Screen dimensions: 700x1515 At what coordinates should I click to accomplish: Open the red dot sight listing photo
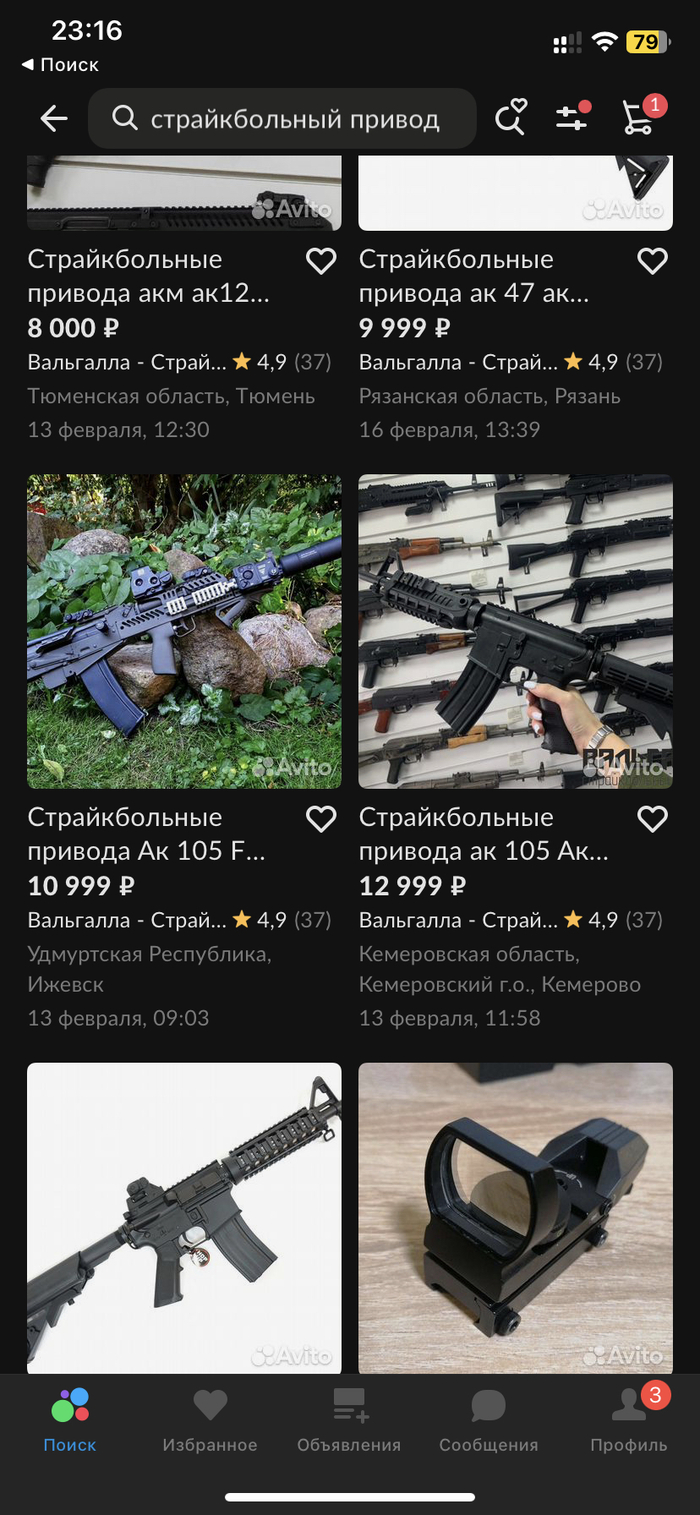point(515,1218)
